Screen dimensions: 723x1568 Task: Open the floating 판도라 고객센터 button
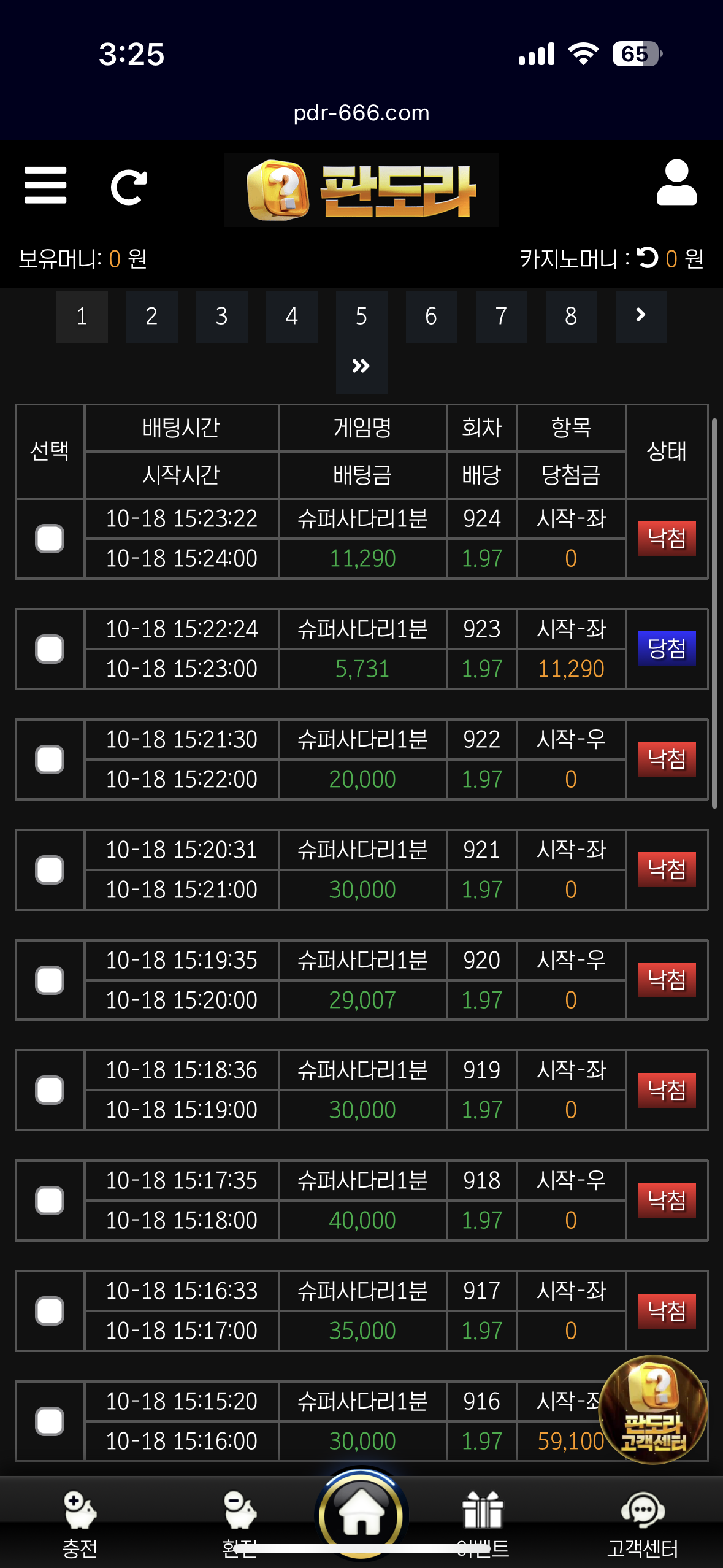coord(653,1409)
